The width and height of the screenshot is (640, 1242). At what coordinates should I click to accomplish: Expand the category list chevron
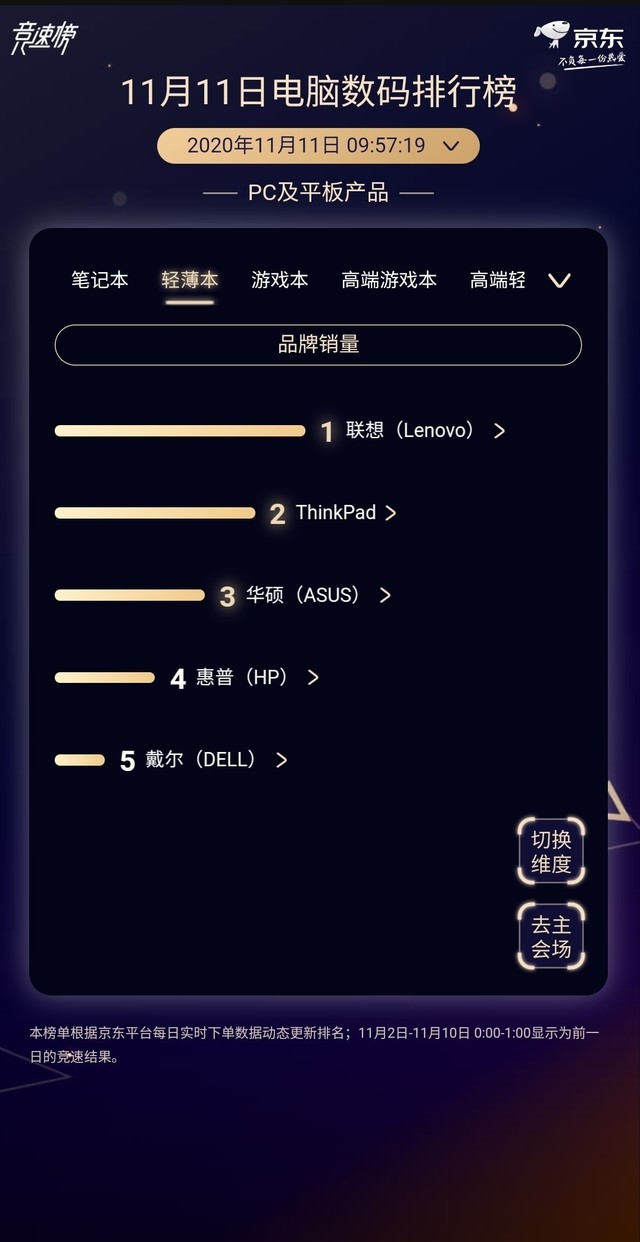click(559, 281)
